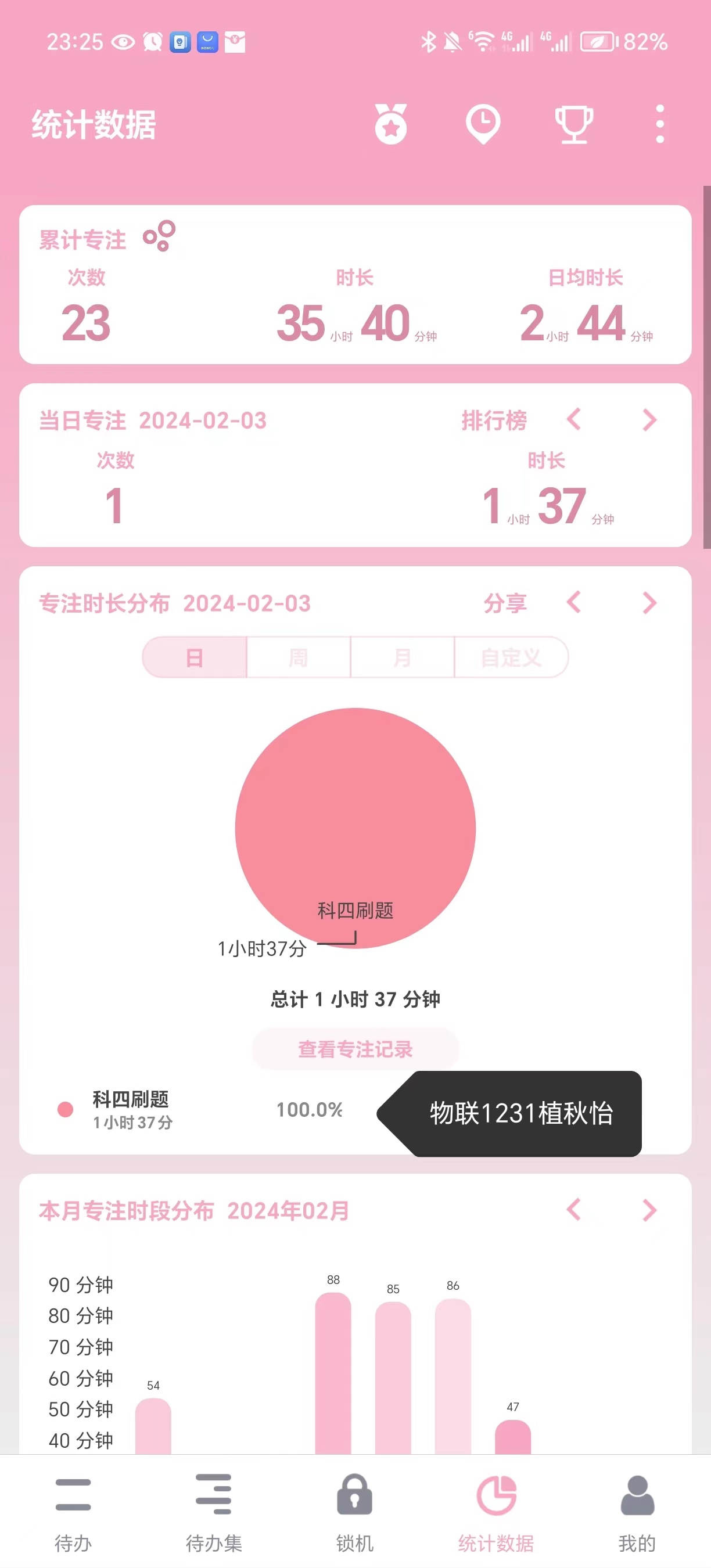Switch to the 周 range
This screenshot has width=711, height=1568.
point(298,657)
